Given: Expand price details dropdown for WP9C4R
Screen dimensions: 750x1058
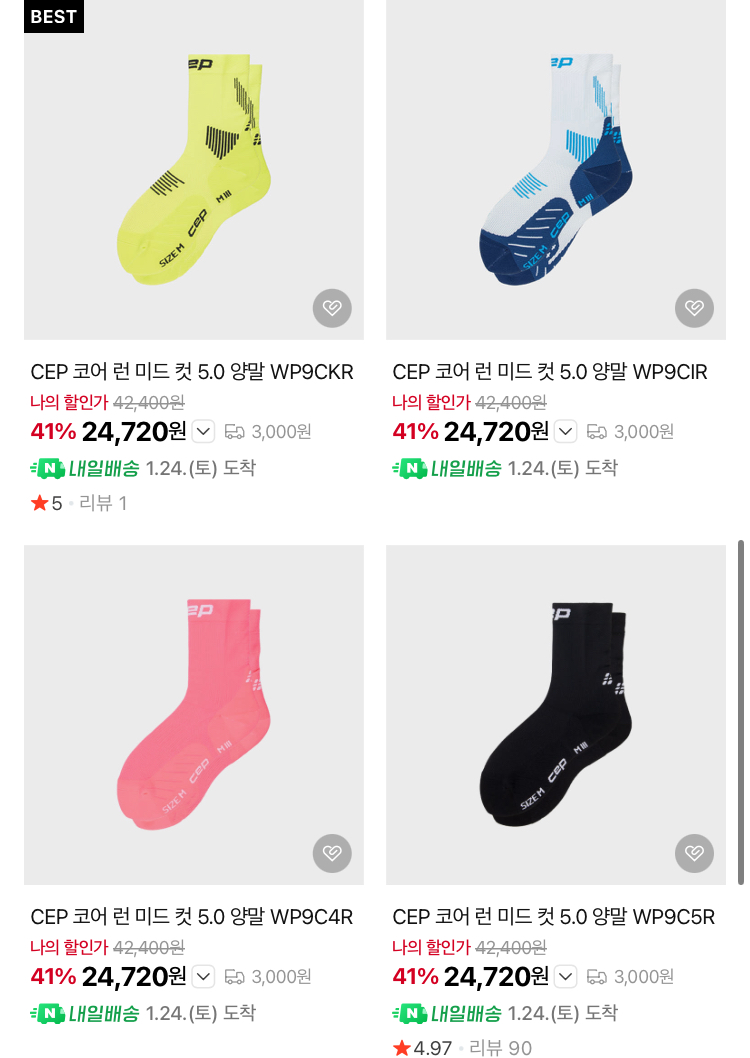Looking at the screenshot, I should point(203,976).
